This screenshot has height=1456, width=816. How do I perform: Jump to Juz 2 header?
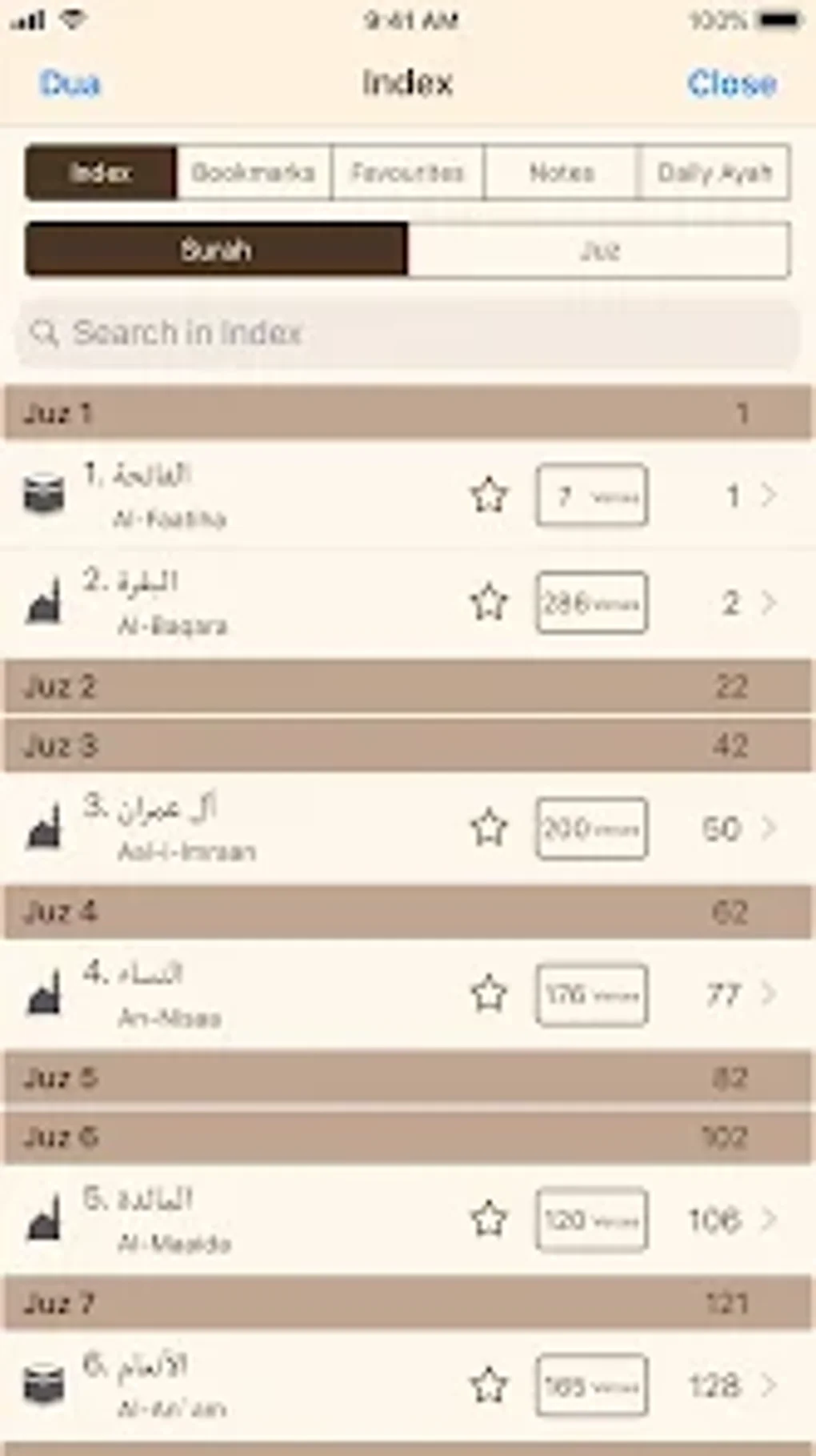pyautogui.click(x=408, y=687)
